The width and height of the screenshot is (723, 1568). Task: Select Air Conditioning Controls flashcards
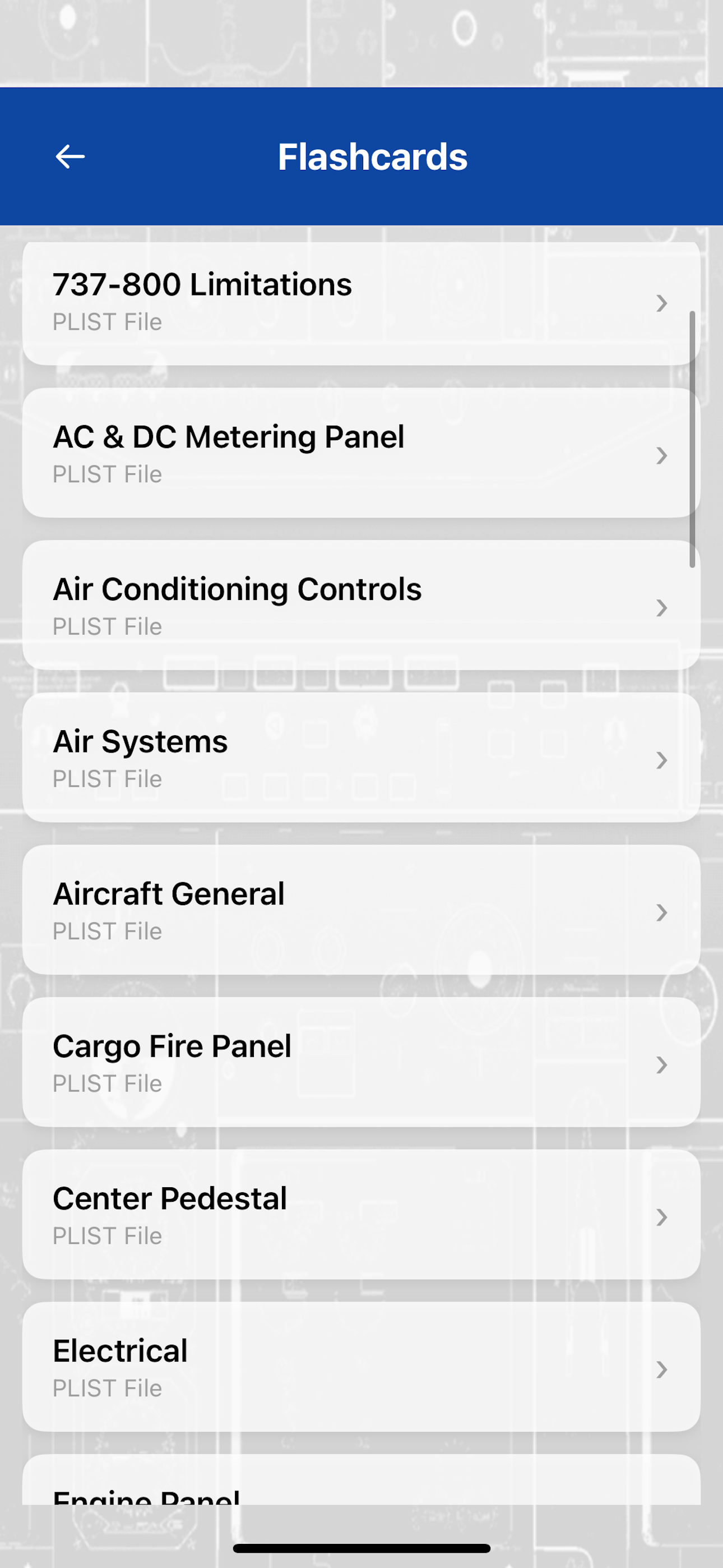point(361,605)
